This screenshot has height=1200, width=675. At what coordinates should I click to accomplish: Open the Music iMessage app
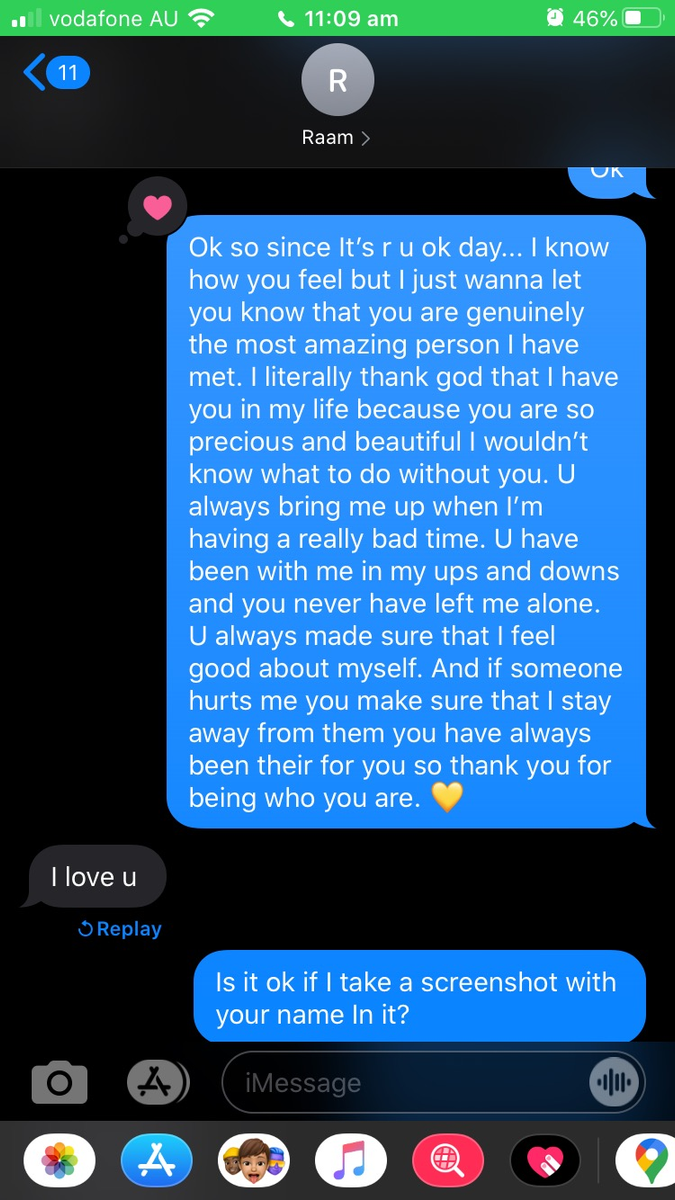pos(351,1161)
